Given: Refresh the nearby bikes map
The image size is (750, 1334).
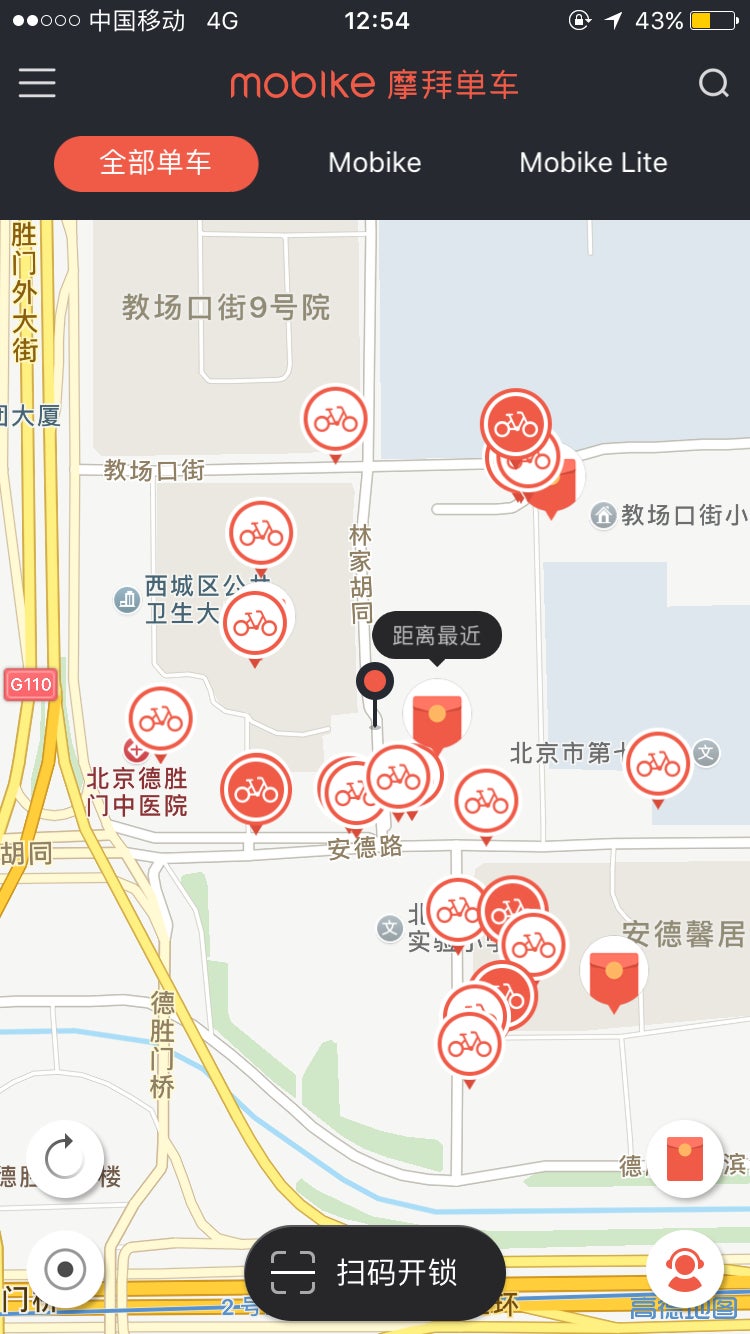Looking at the screenshot, I should click(65, 1159).
